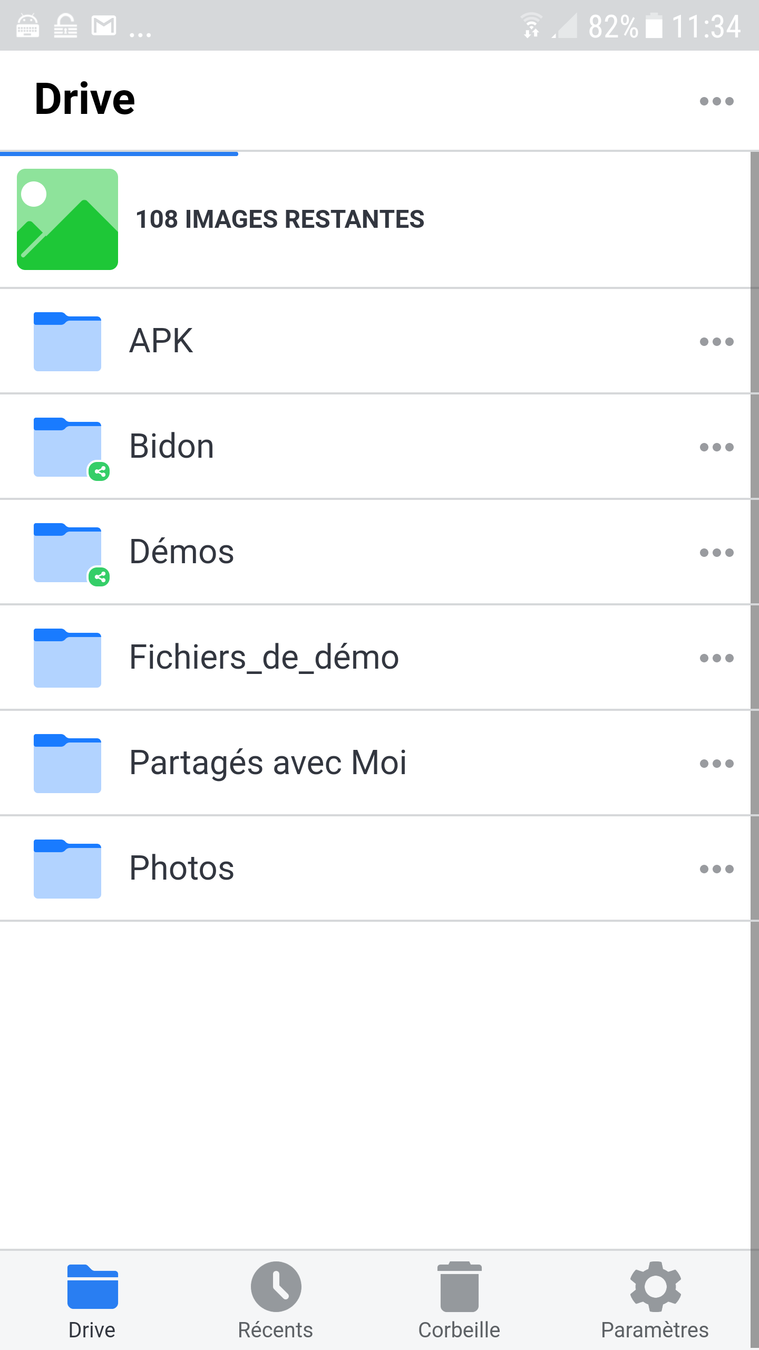Screen dimensions: 759x1350
Task: Open options for Fichiers_de_démo
Action: click(716, 658)
